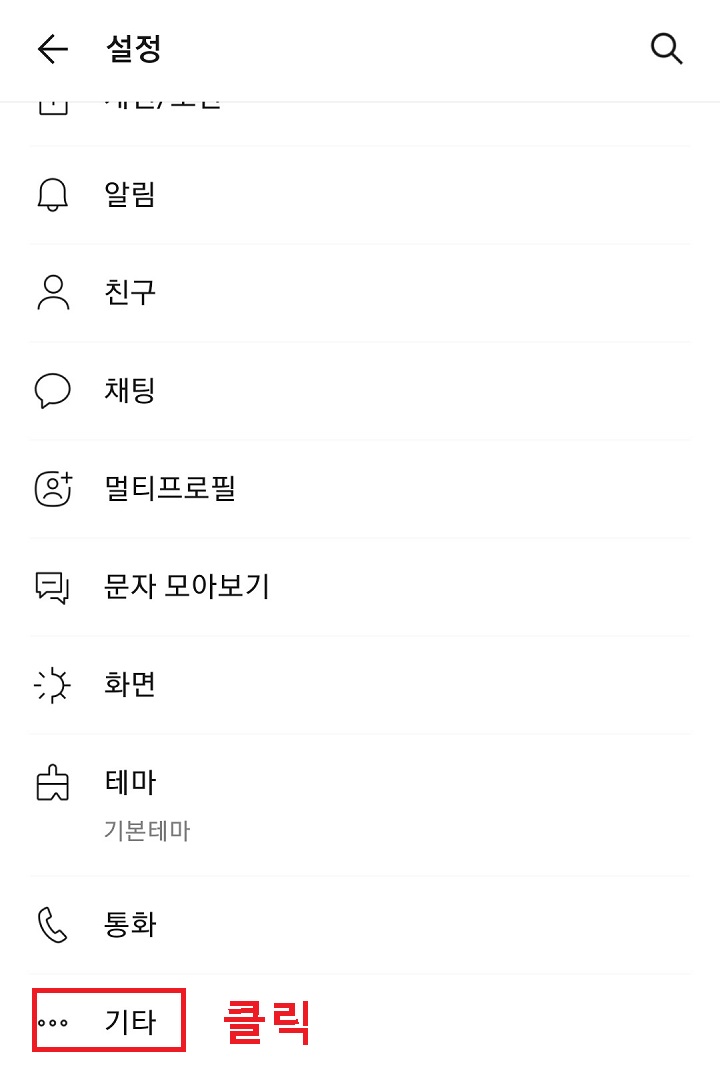
Task: Tap the three-dot icon beside 기타
Action: [x=55, y=1022]
